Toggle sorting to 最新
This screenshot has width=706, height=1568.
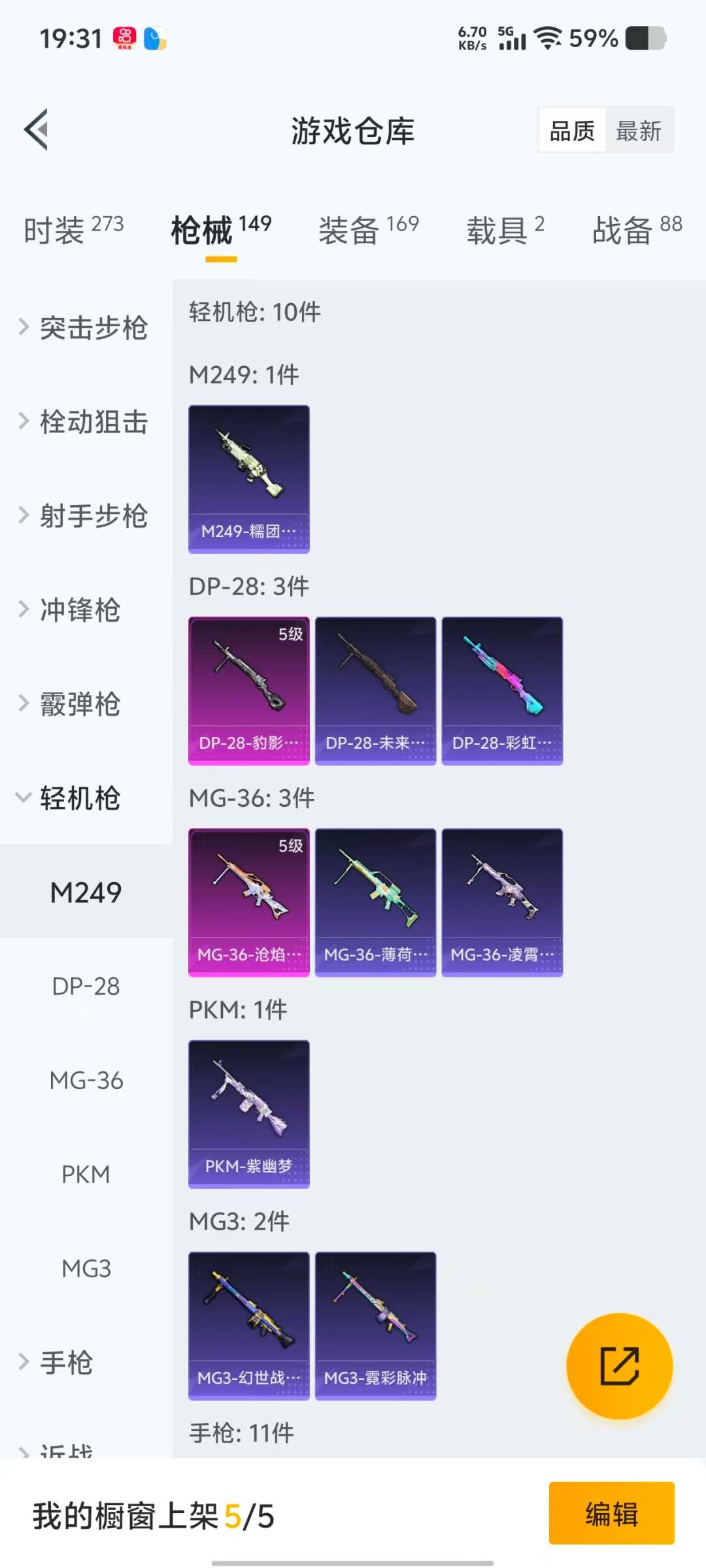(639, 130)
